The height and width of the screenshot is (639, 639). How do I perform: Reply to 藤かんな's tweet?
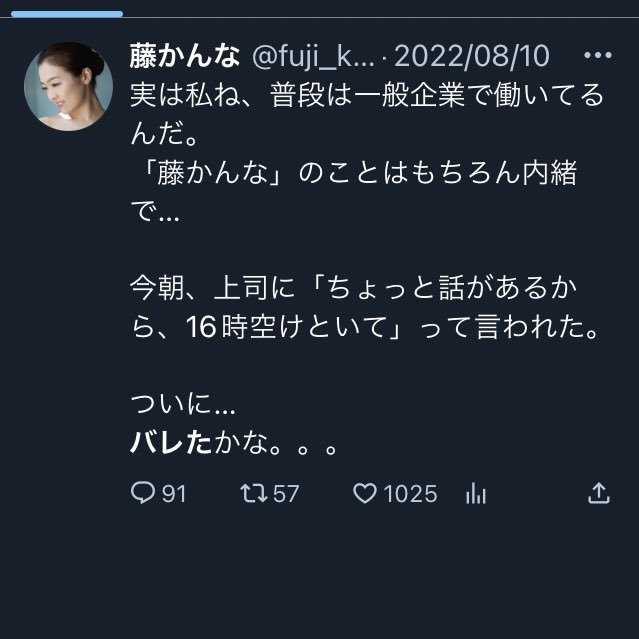coord(141,493)
